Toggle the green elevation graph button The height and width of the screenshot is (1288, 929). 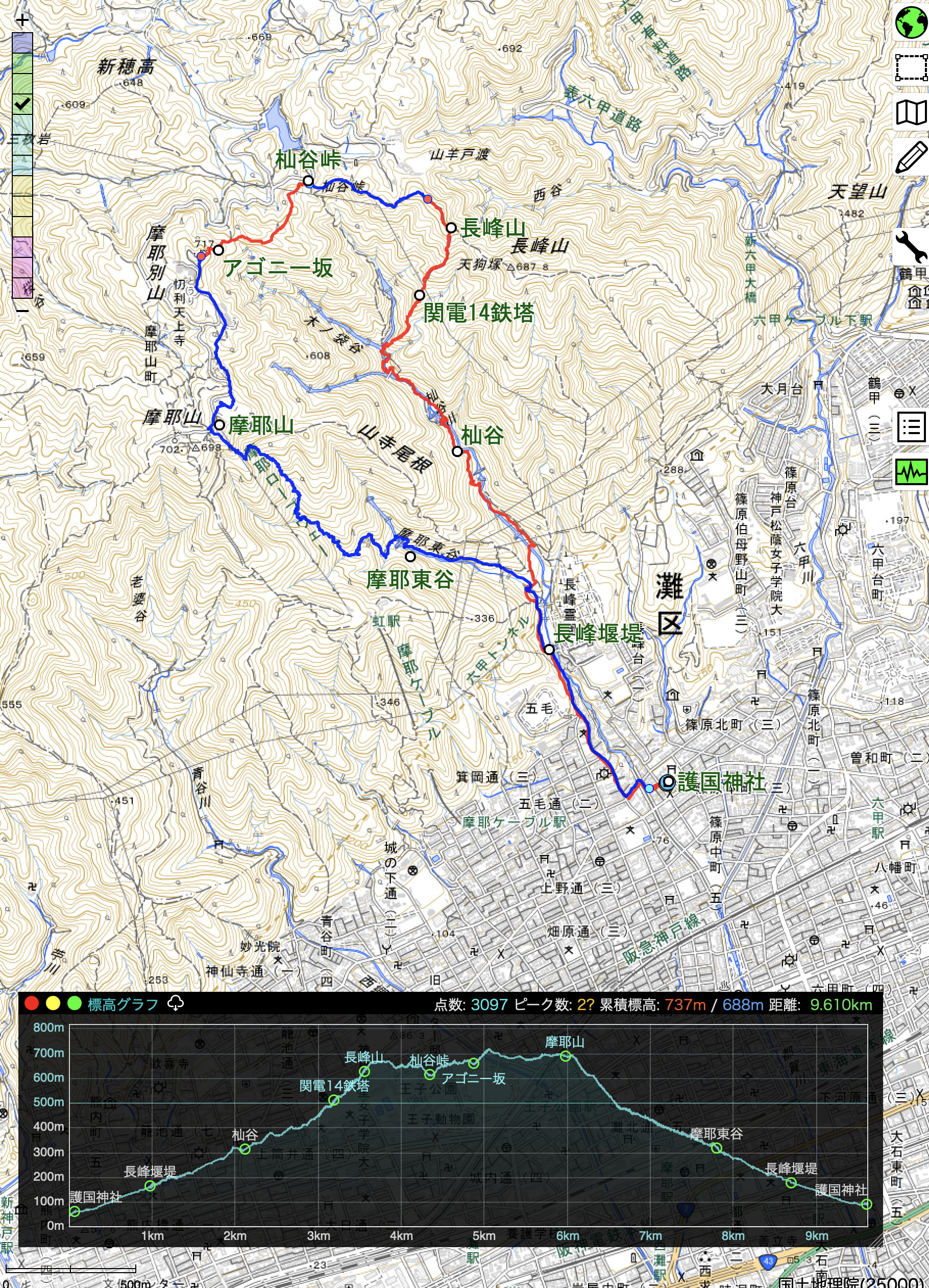pos(910,471)
